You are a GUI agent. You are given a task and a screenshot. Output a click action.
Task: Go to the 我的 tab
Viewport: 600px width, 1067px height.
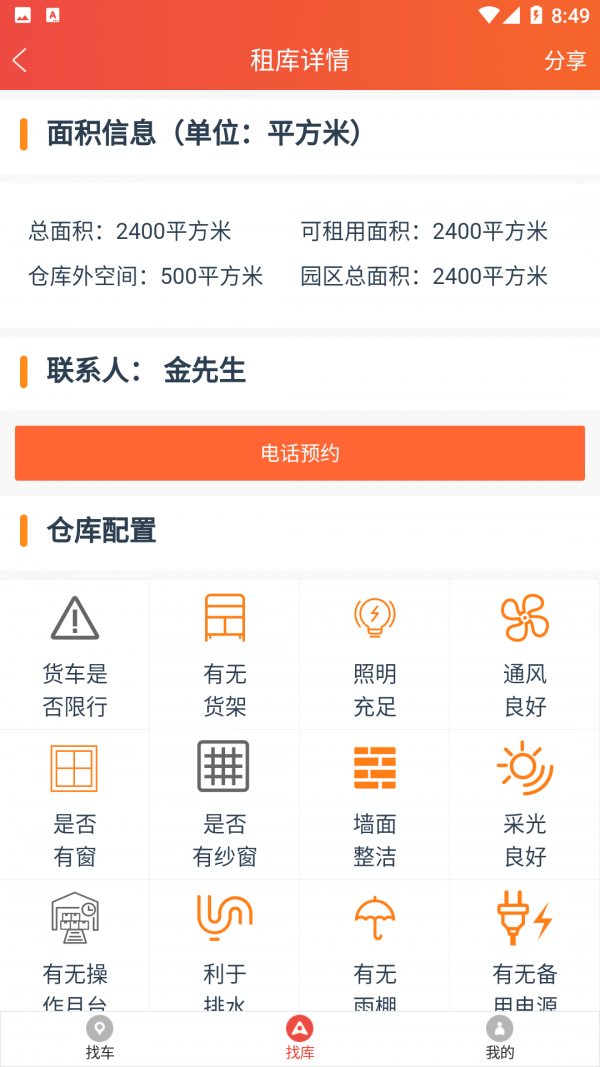pos(499,1038)
